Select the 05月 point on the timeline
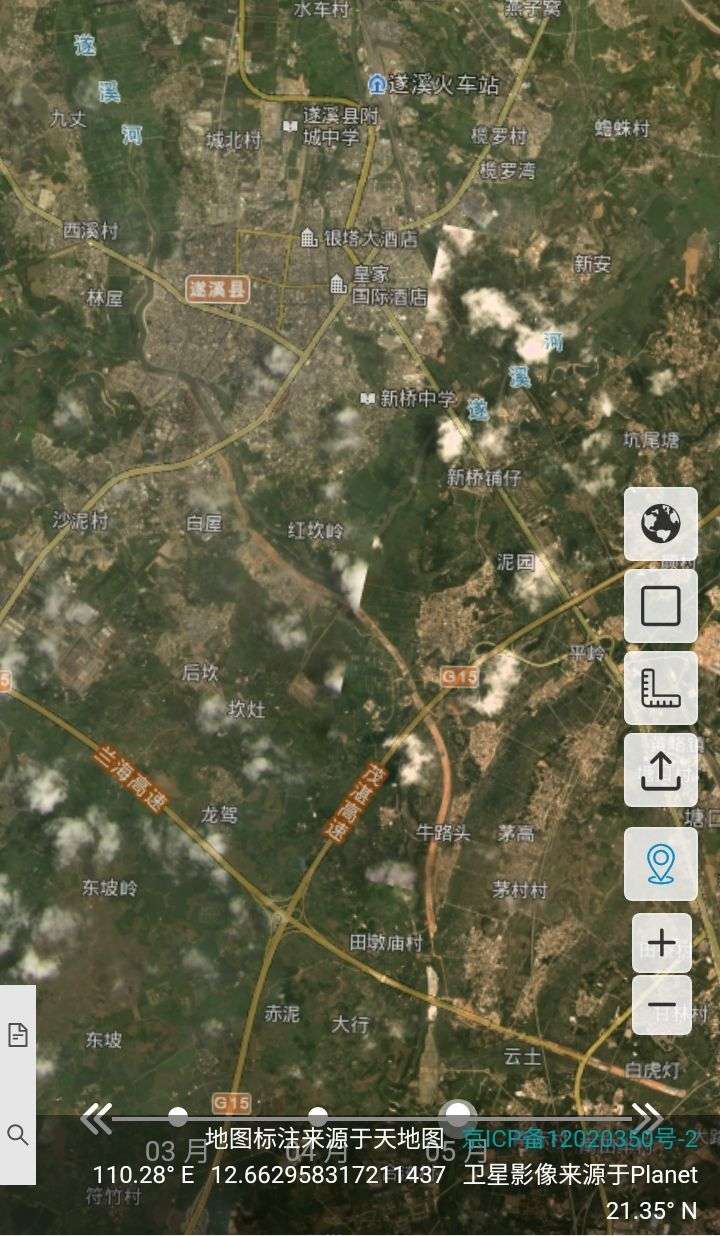The image size is (720, 1236). [x=459, y=1116]
